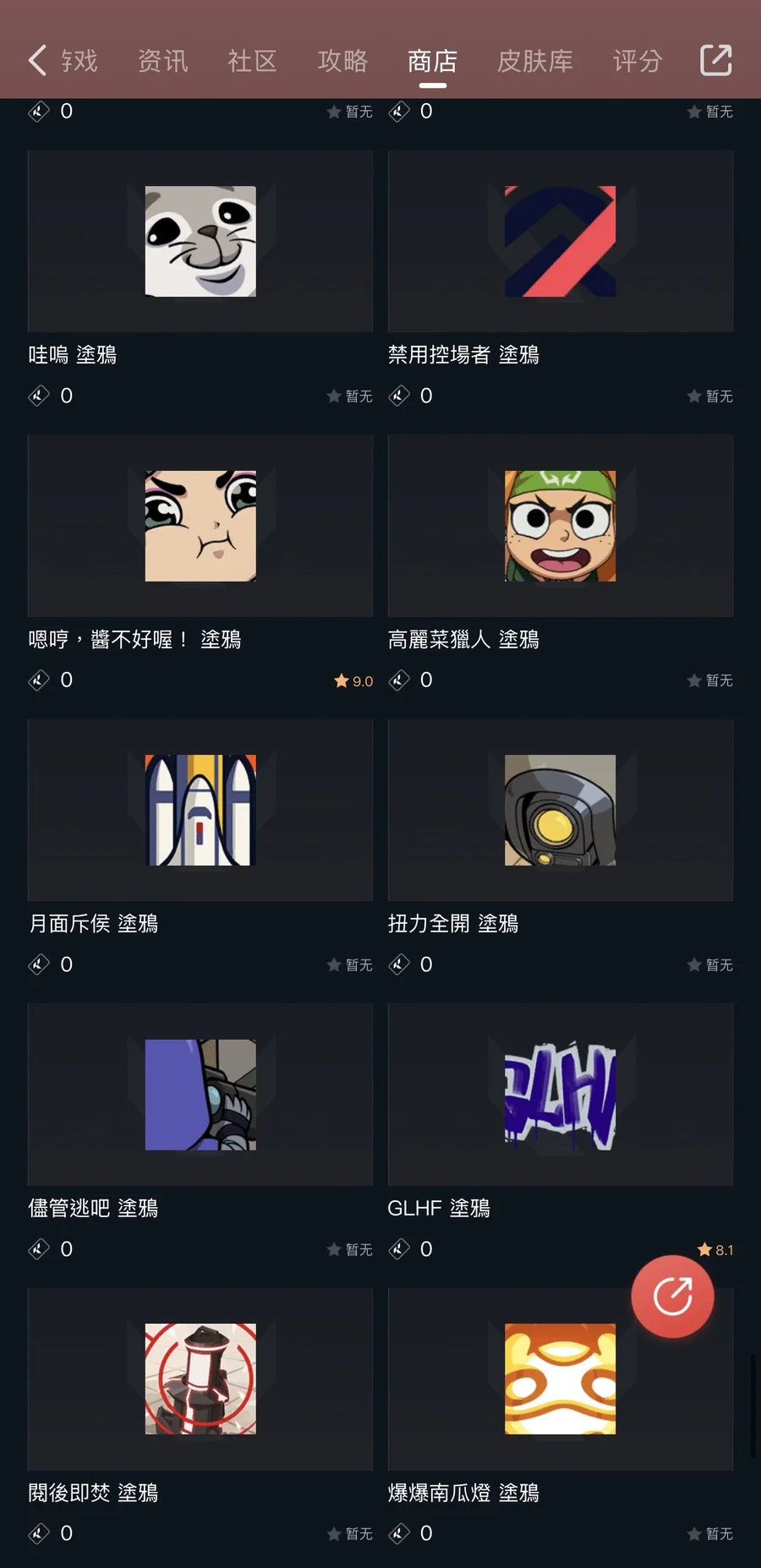Switch to the 攻略 tab
The height and width of the screenshot is (1568, 761).
pyautogui.click(x=342, y=61)
